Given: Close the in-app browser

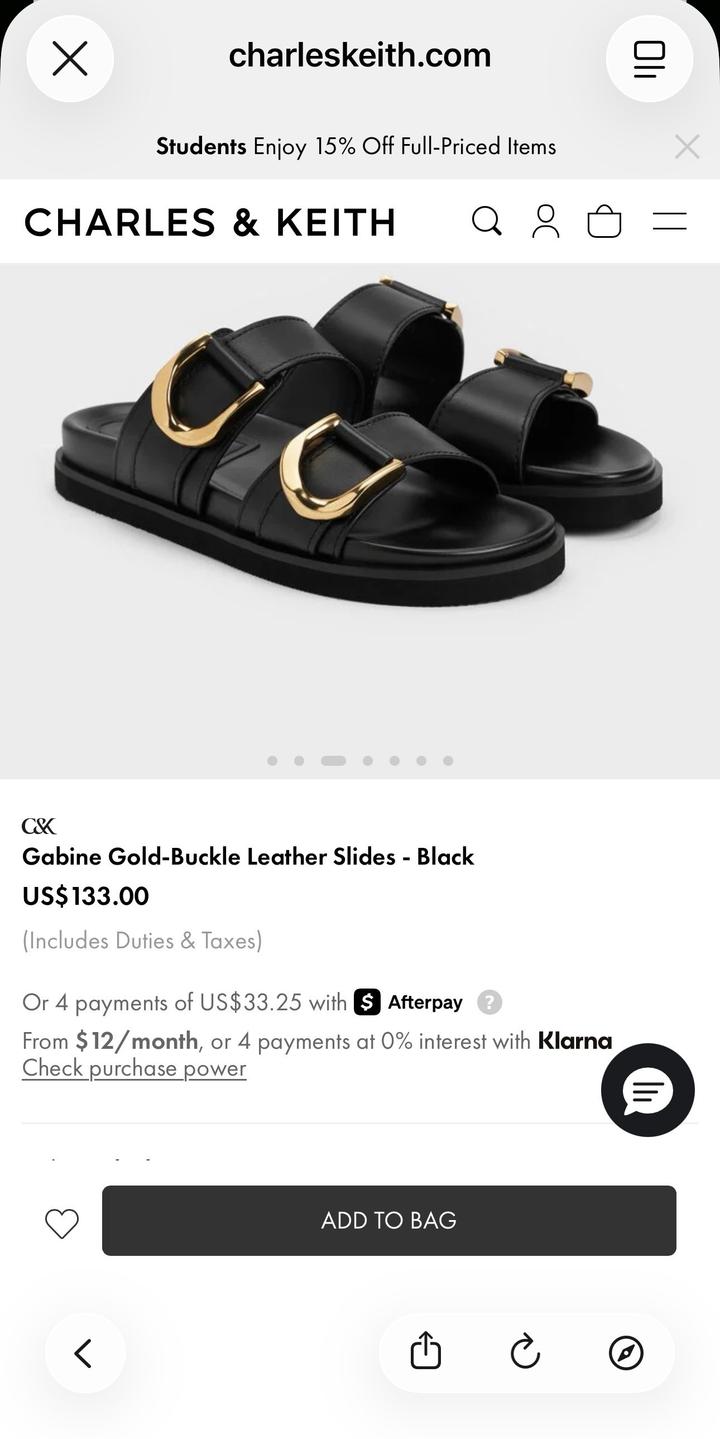Looking at the screenshot, I should click(x=70, y=58).
